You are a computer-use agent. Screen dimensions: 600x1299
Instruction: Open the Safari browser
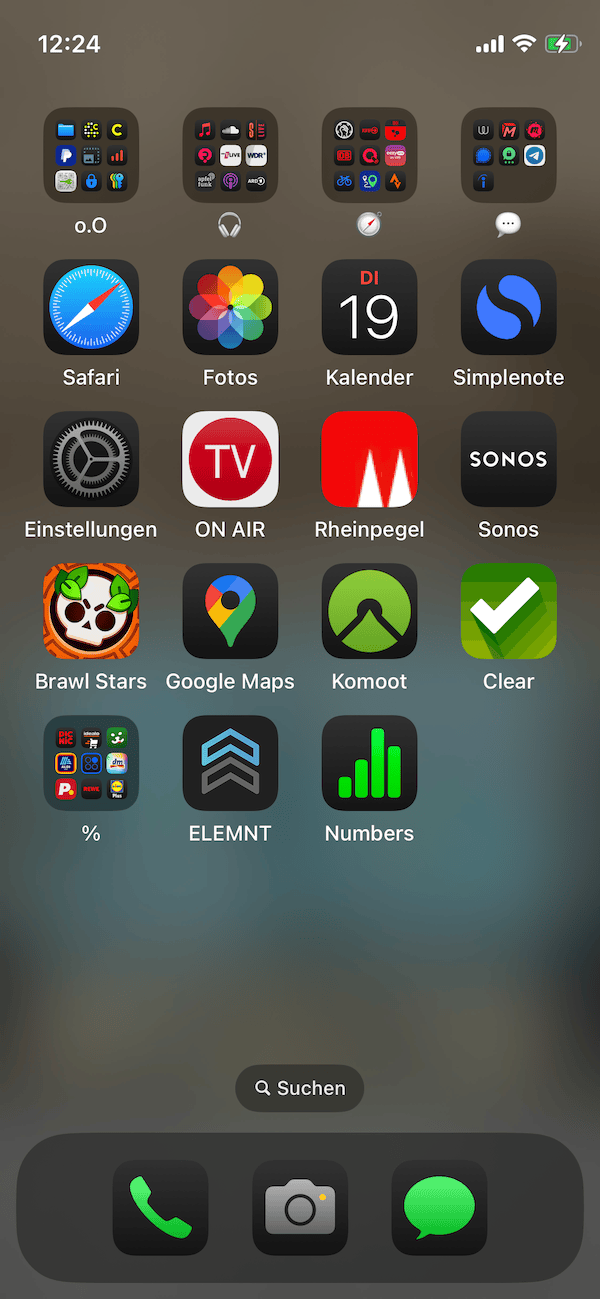point(91,308)
